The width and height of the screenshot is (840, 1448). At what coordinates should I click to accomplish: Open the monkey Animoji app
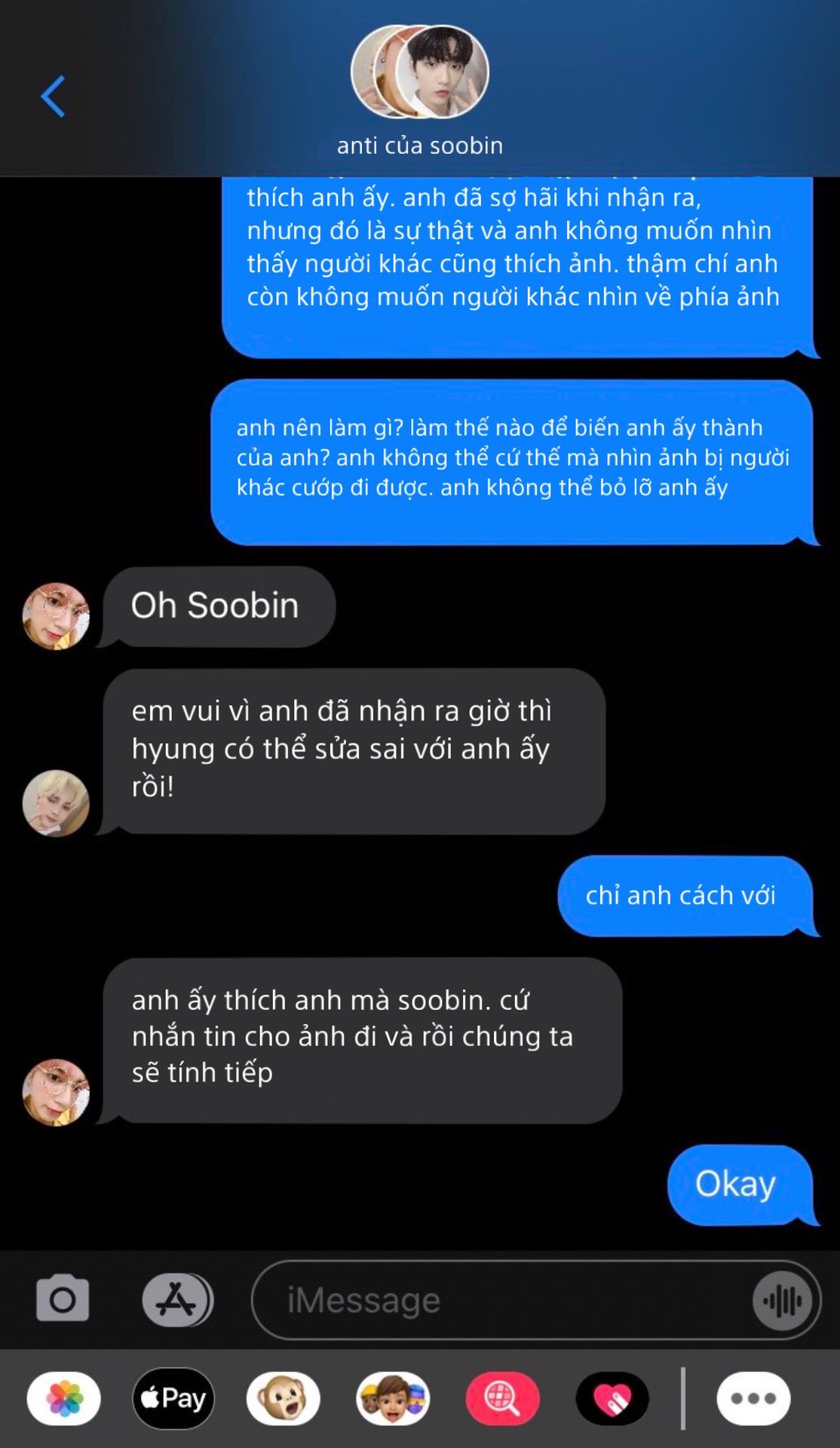pos(283,1398)
